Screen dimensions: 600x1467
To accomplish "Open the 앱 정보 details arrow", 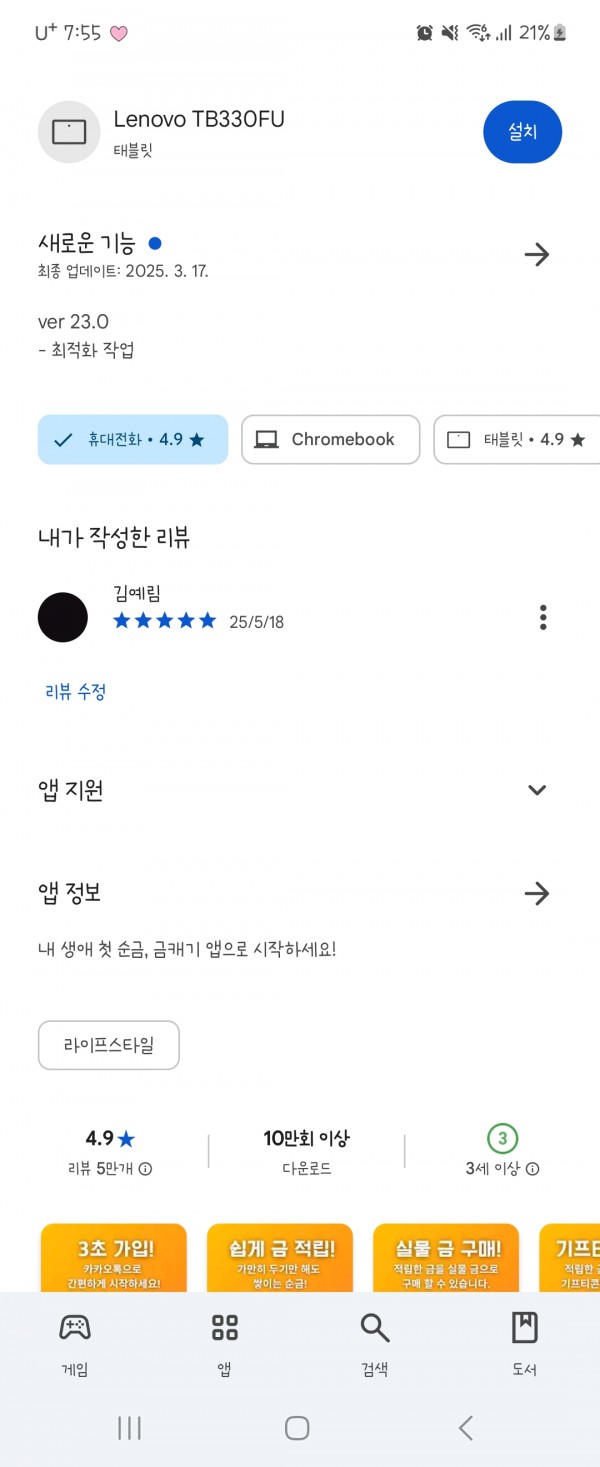I will pos(537,893).
